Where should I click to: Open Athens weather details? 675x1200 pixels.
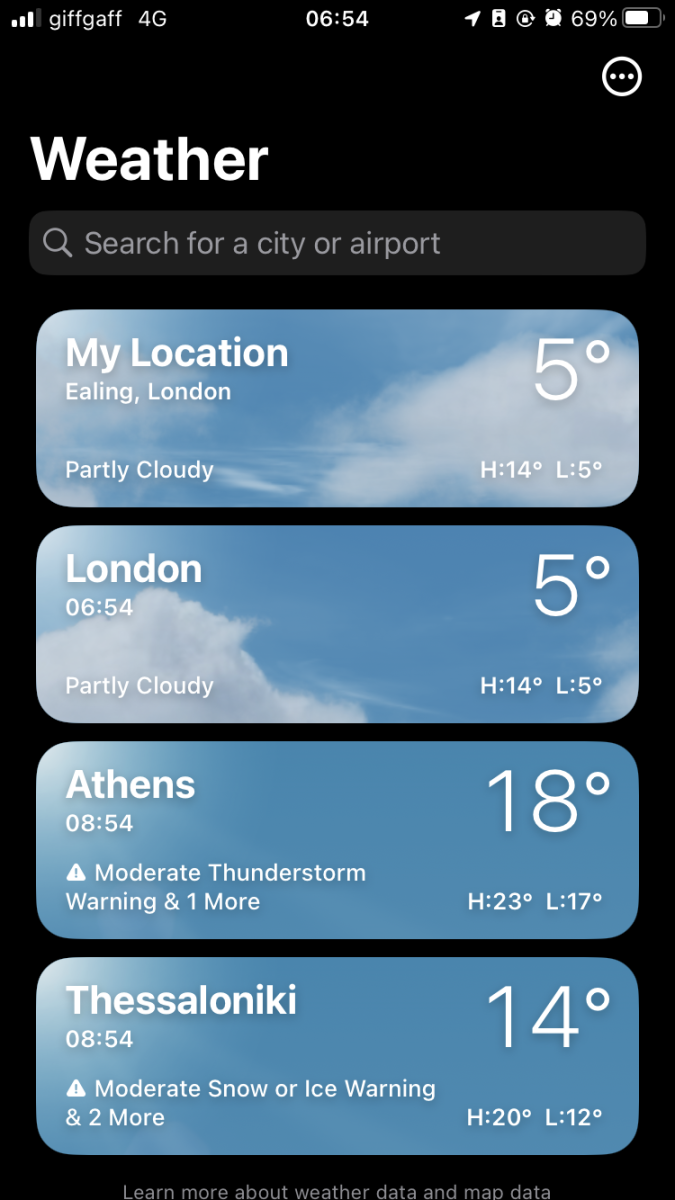337,840
